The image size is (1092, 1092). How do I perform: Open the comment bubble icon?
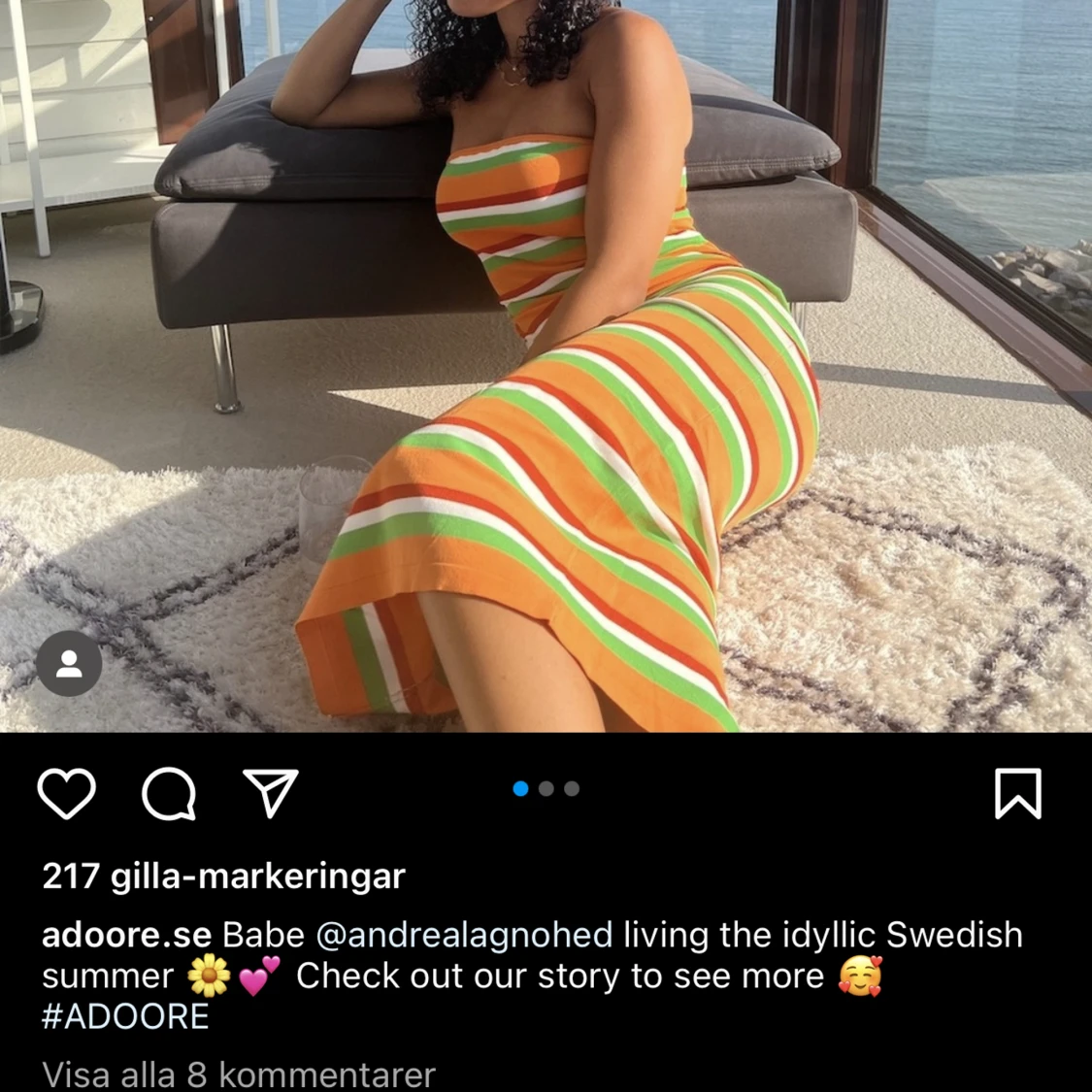169,793
